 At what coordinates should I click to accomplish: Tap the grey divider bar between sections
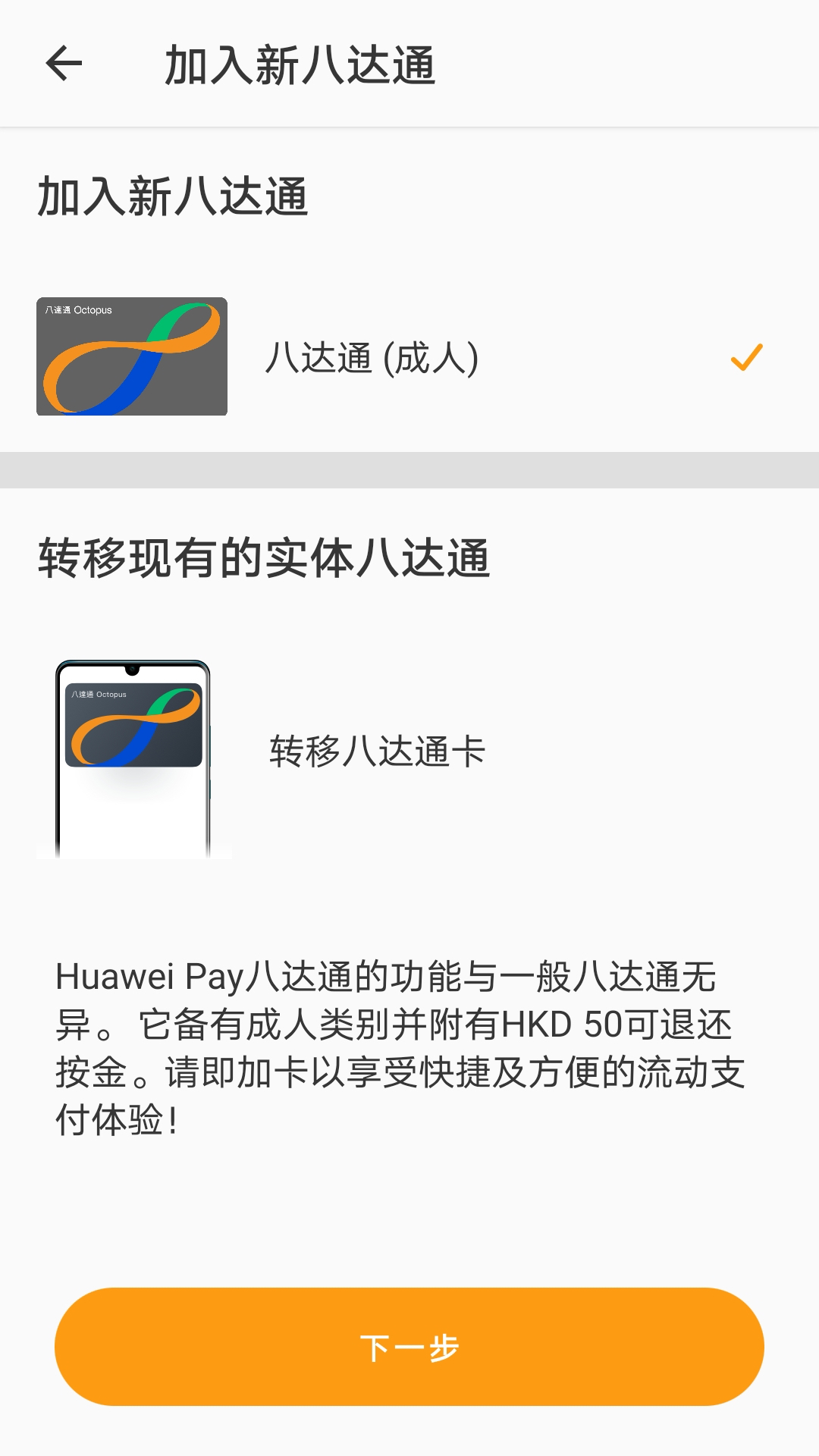click(409, 466)
